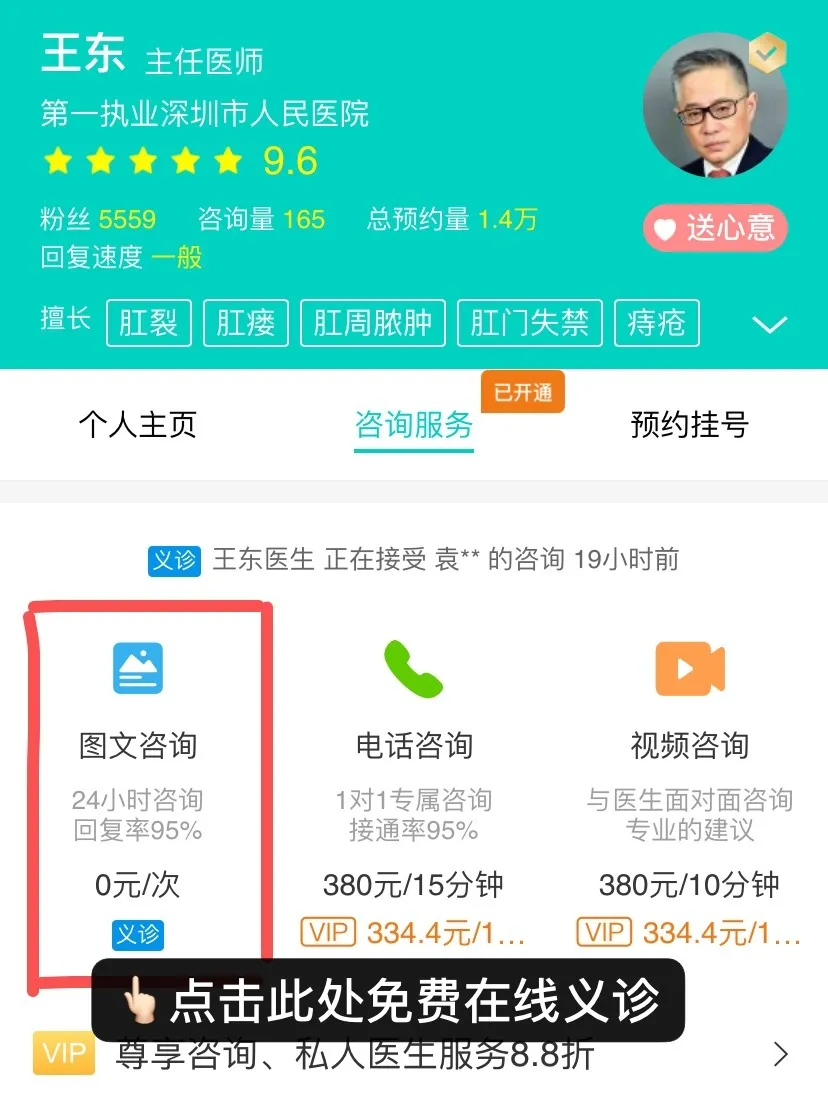Viewport: 828px width, 1094px height.
Task: Tap the 肛瘘 specialty tag
Action: [x=245, y=323]
